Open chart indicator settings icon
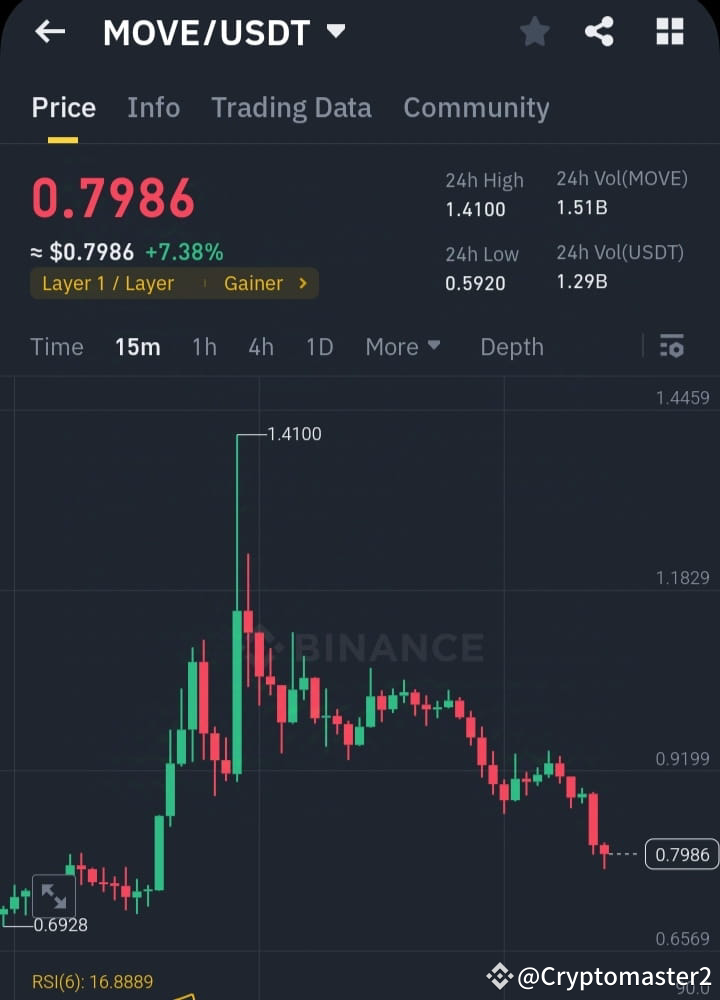Viewport: 720px width, 1000px height. point(672,346)
